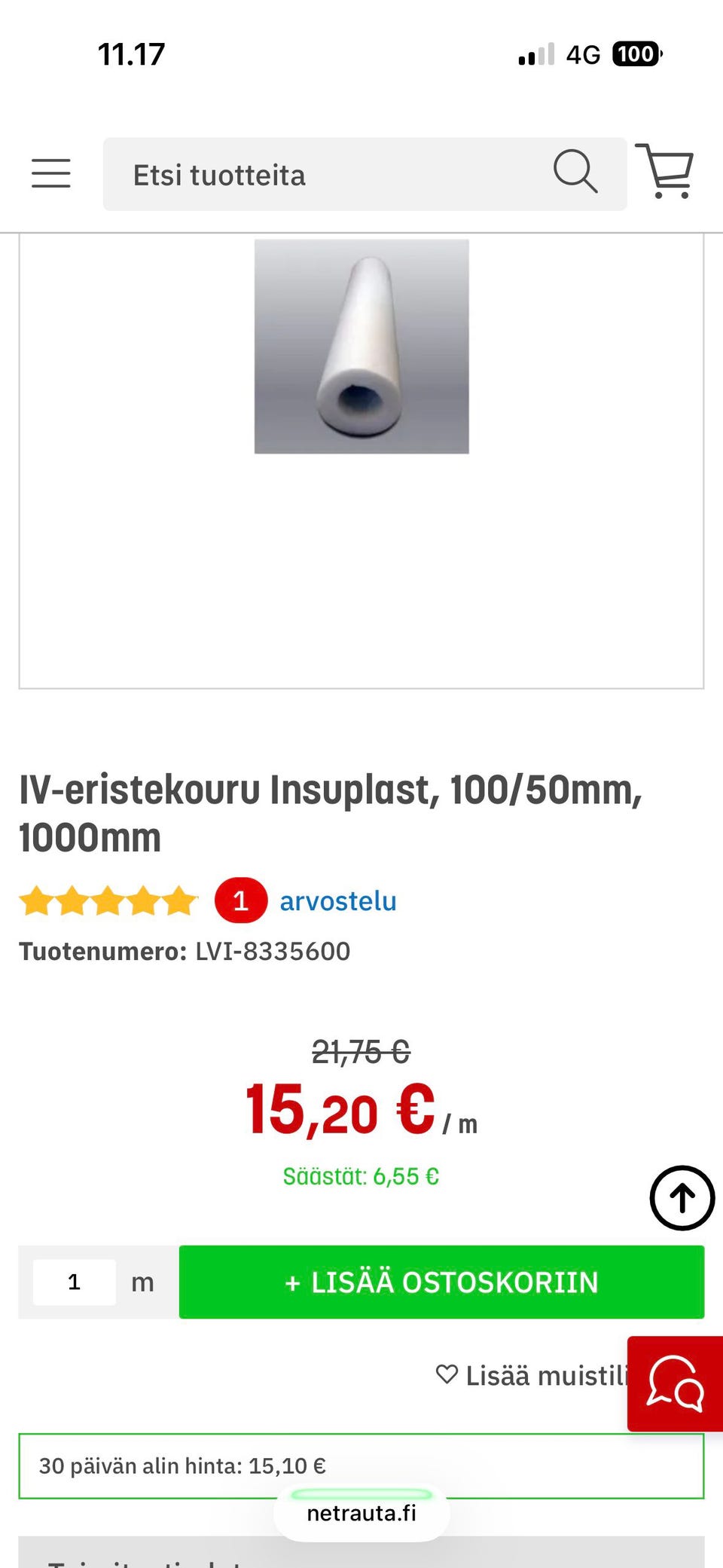Tap Lisää ostoskoriin to add to cart
Viewport: 723px width, 1568px height.
tap(441, 1282)
